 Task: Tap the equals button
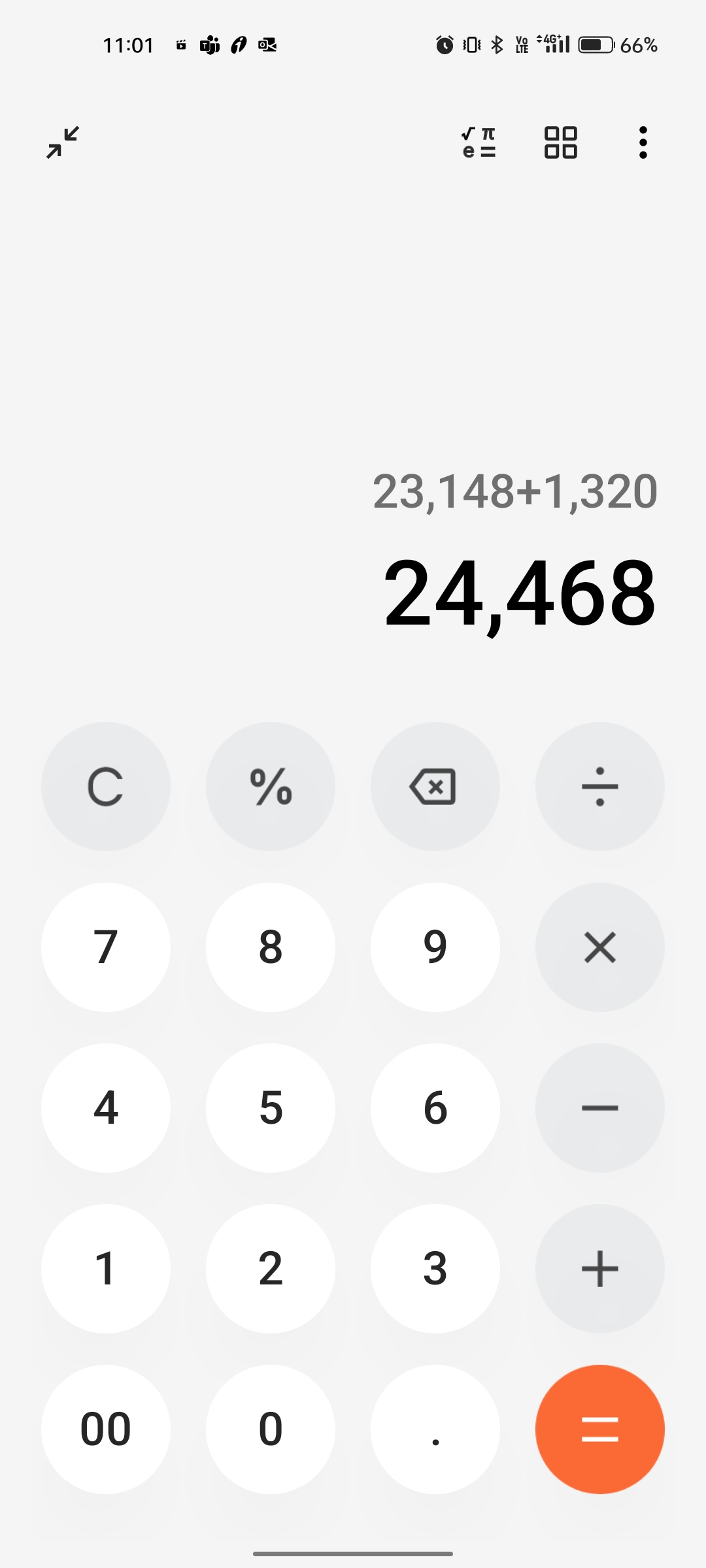[600, 1429]
